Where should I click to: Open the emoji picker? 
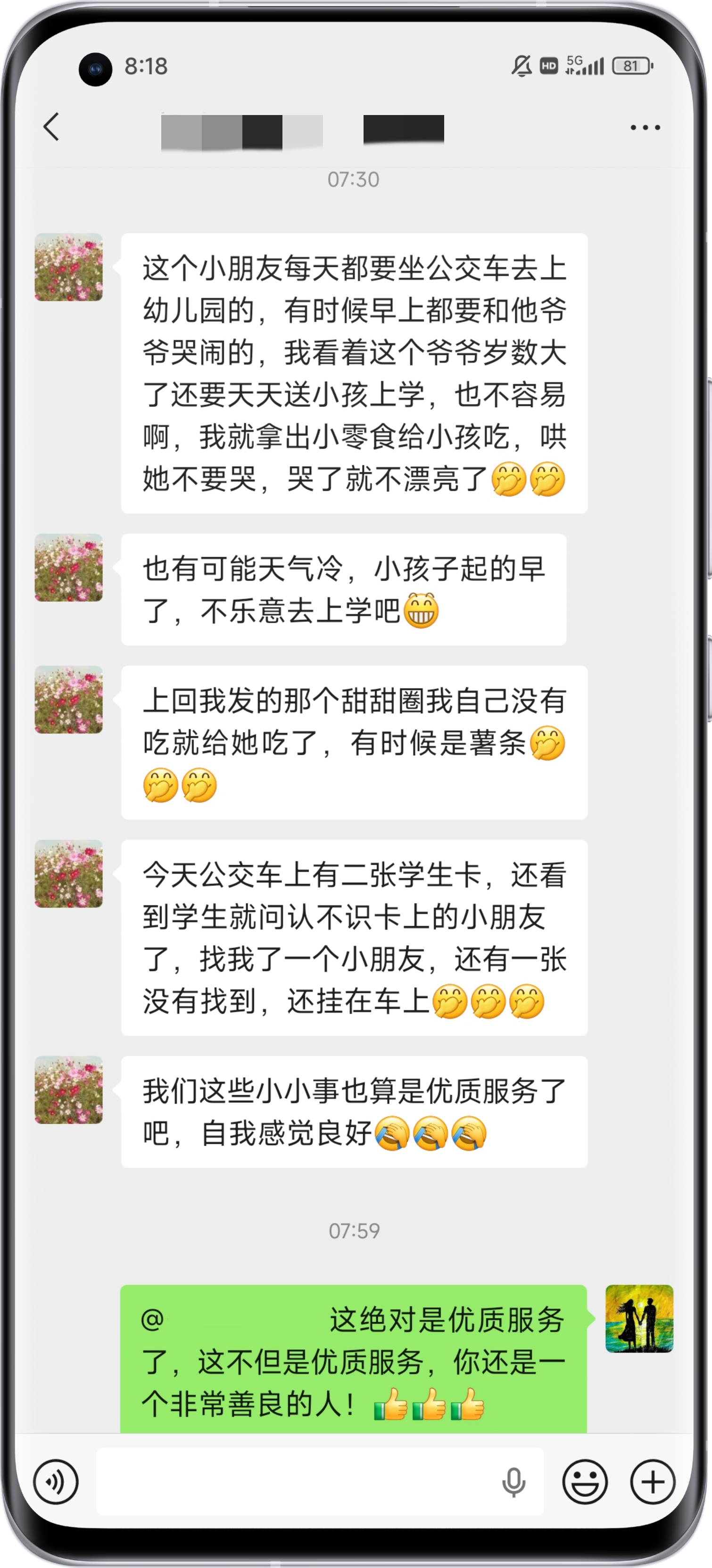point(585,1482)
